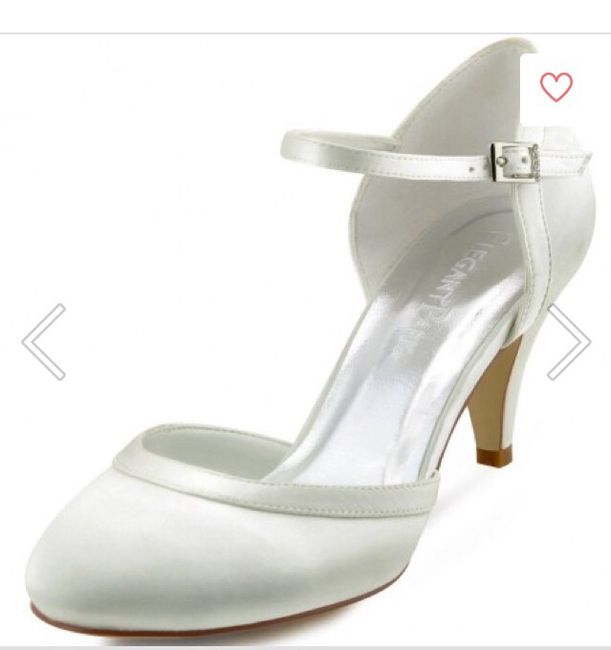Show the next product image
Screen dimensions: 611x650
point(567,341)
